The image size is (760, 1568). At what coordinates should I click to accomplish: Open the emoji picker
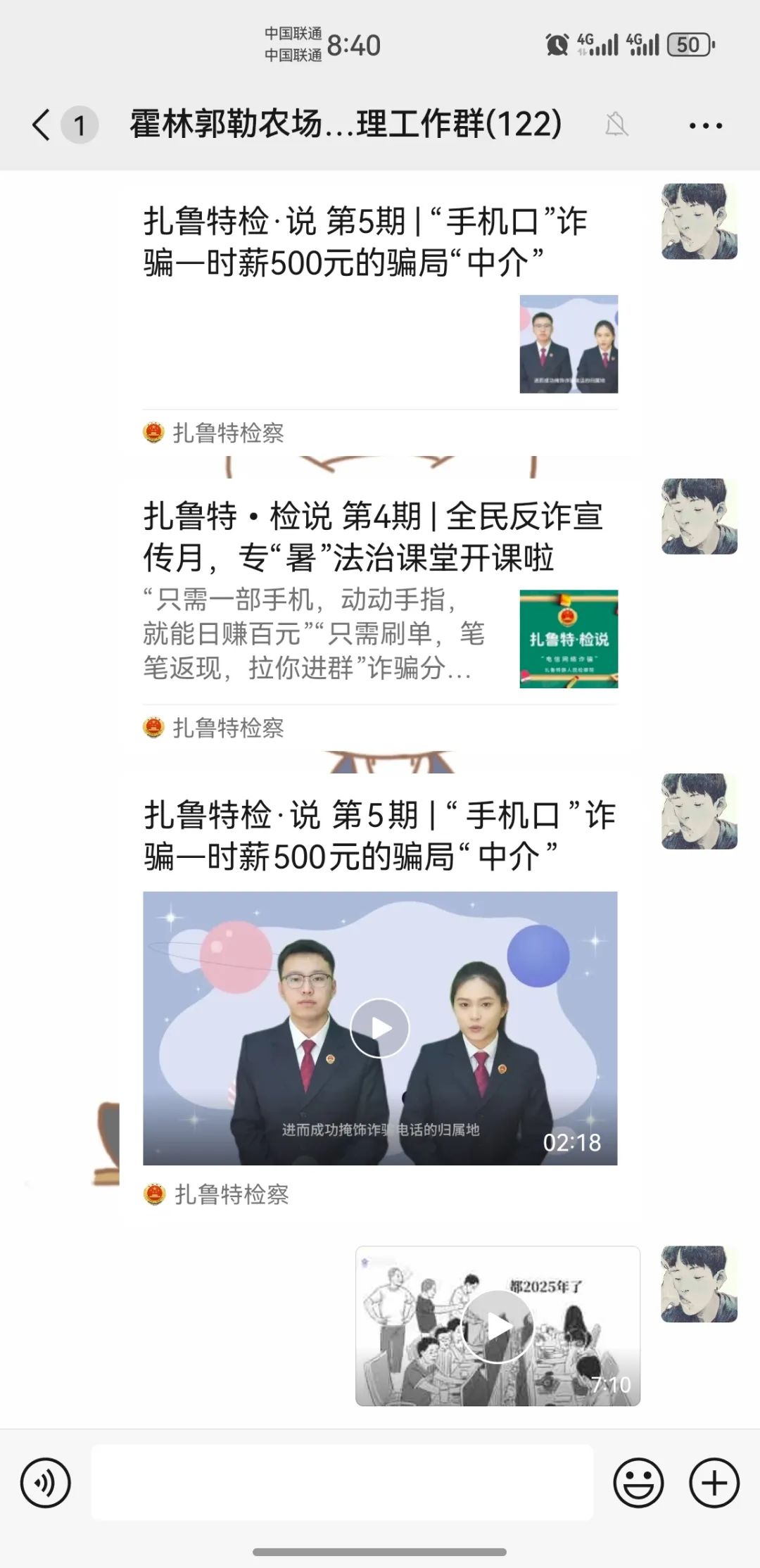638,1483
